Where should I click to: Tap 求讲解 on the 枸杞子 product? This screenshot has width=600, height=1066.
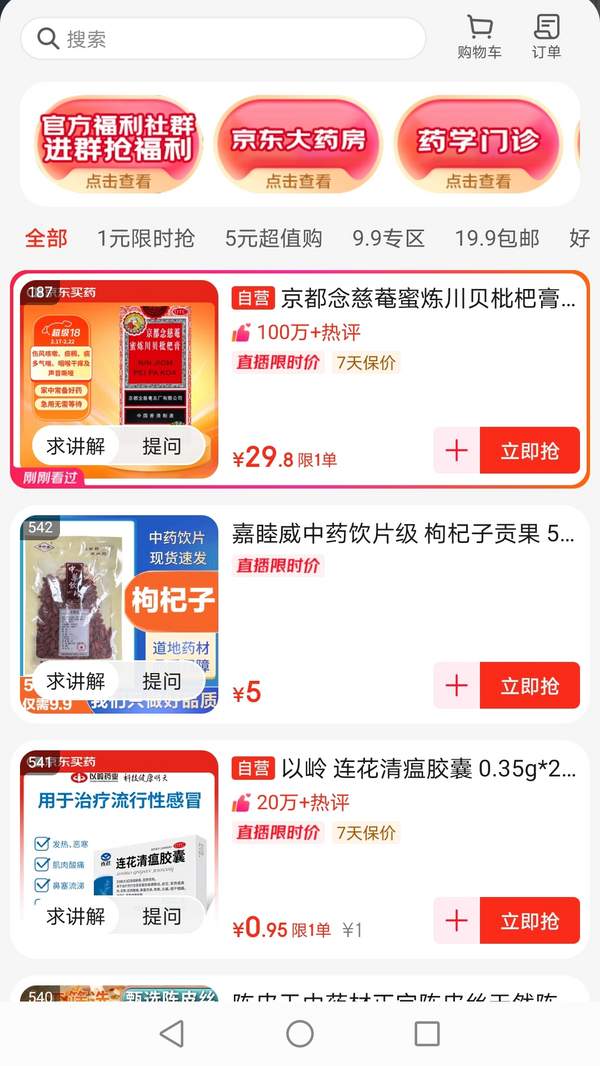[x=76, y=681]
